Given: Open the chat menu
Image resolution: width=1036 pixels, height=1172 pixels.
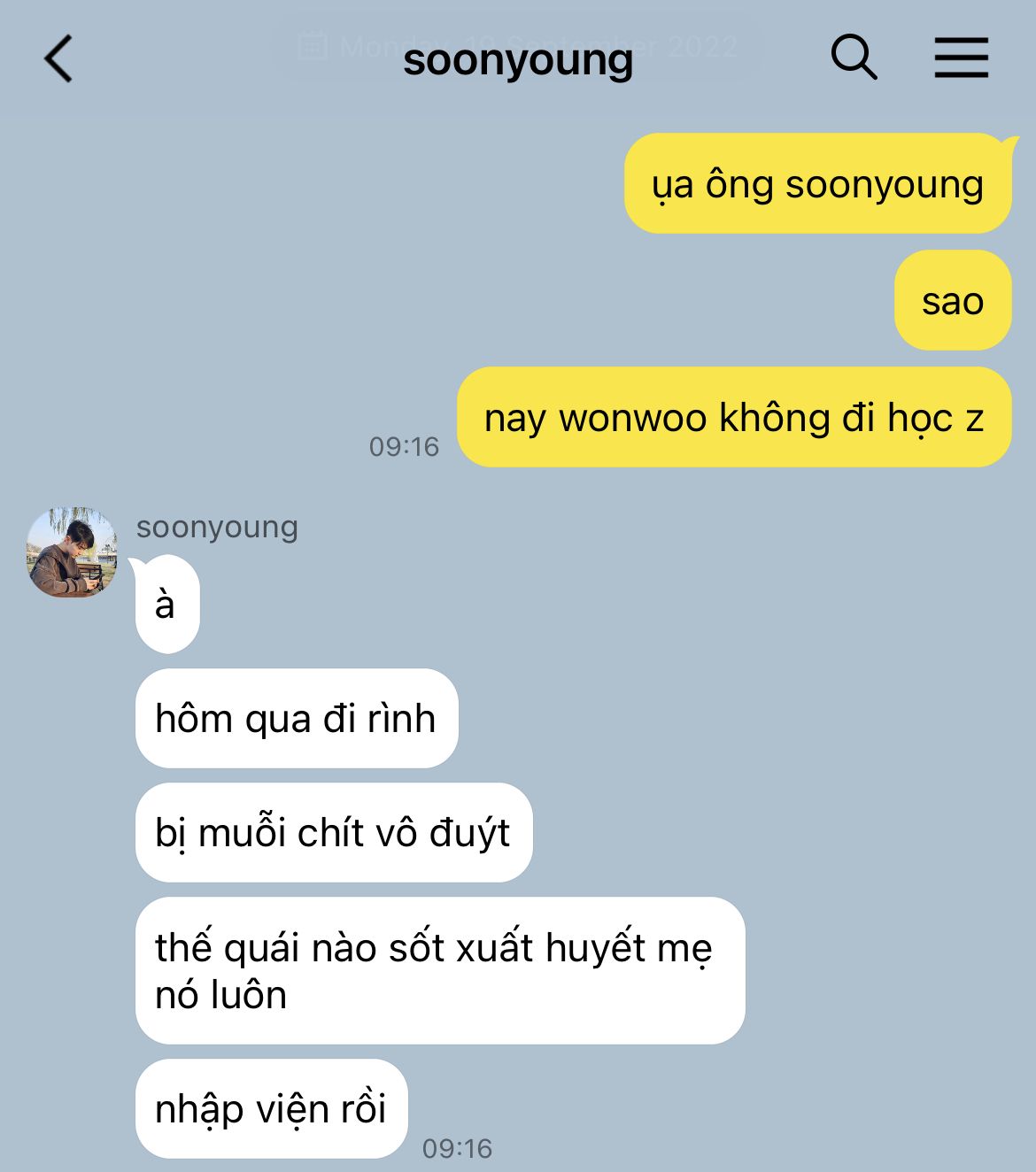Looking at the screenshot, I should pyautogui.click(x=961, y=58).
